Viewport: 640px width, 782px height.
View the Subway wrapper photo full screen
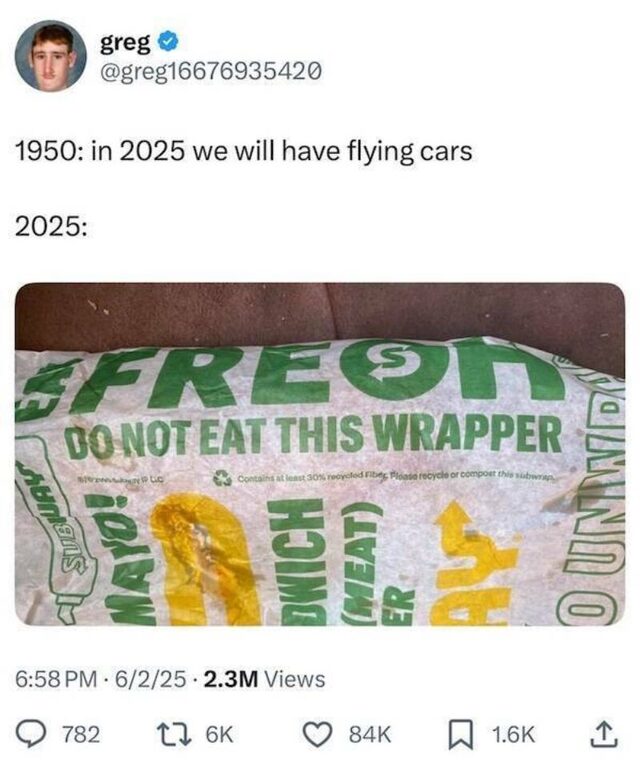[x=320, y=455]
